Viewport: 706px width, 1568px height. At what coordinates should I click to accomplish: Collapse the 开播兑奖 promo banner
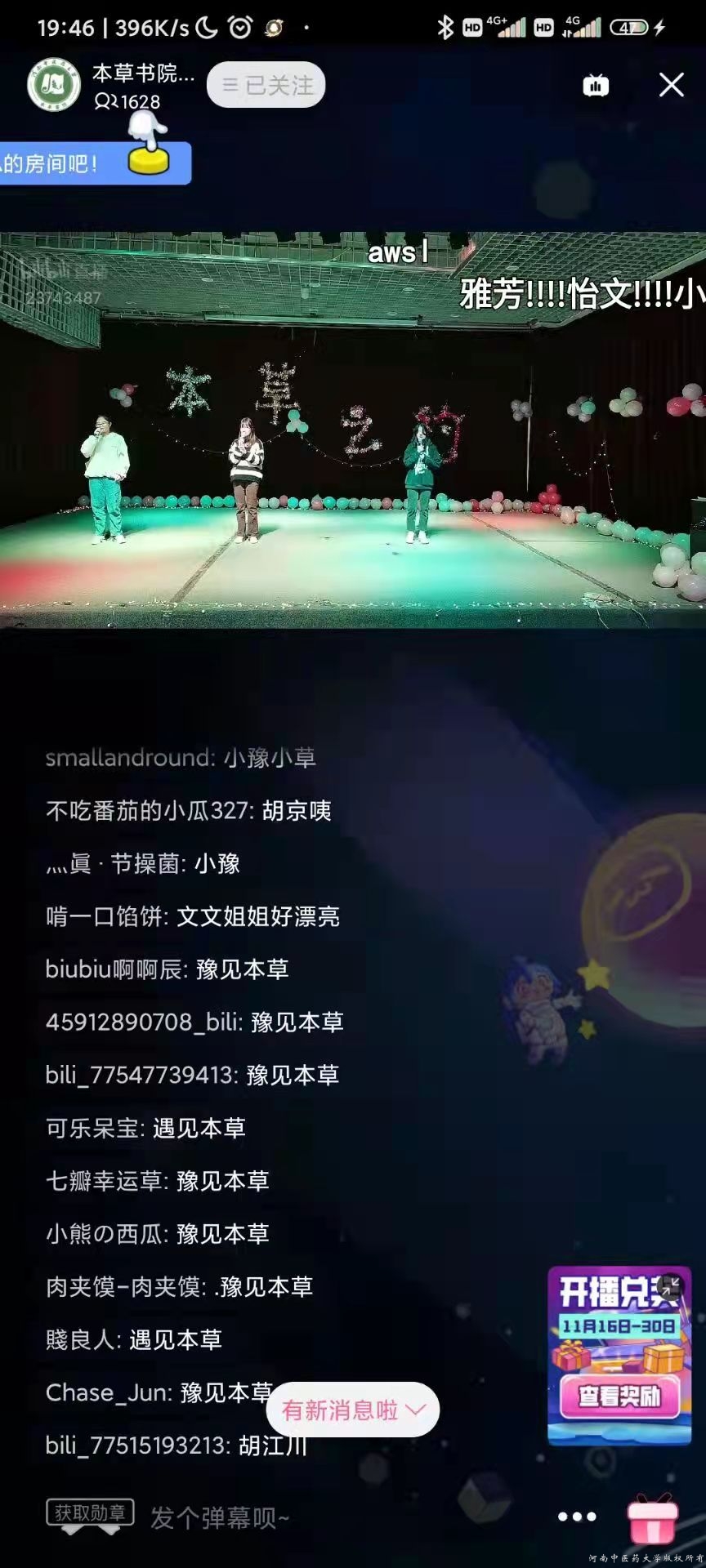(670, 1288)
